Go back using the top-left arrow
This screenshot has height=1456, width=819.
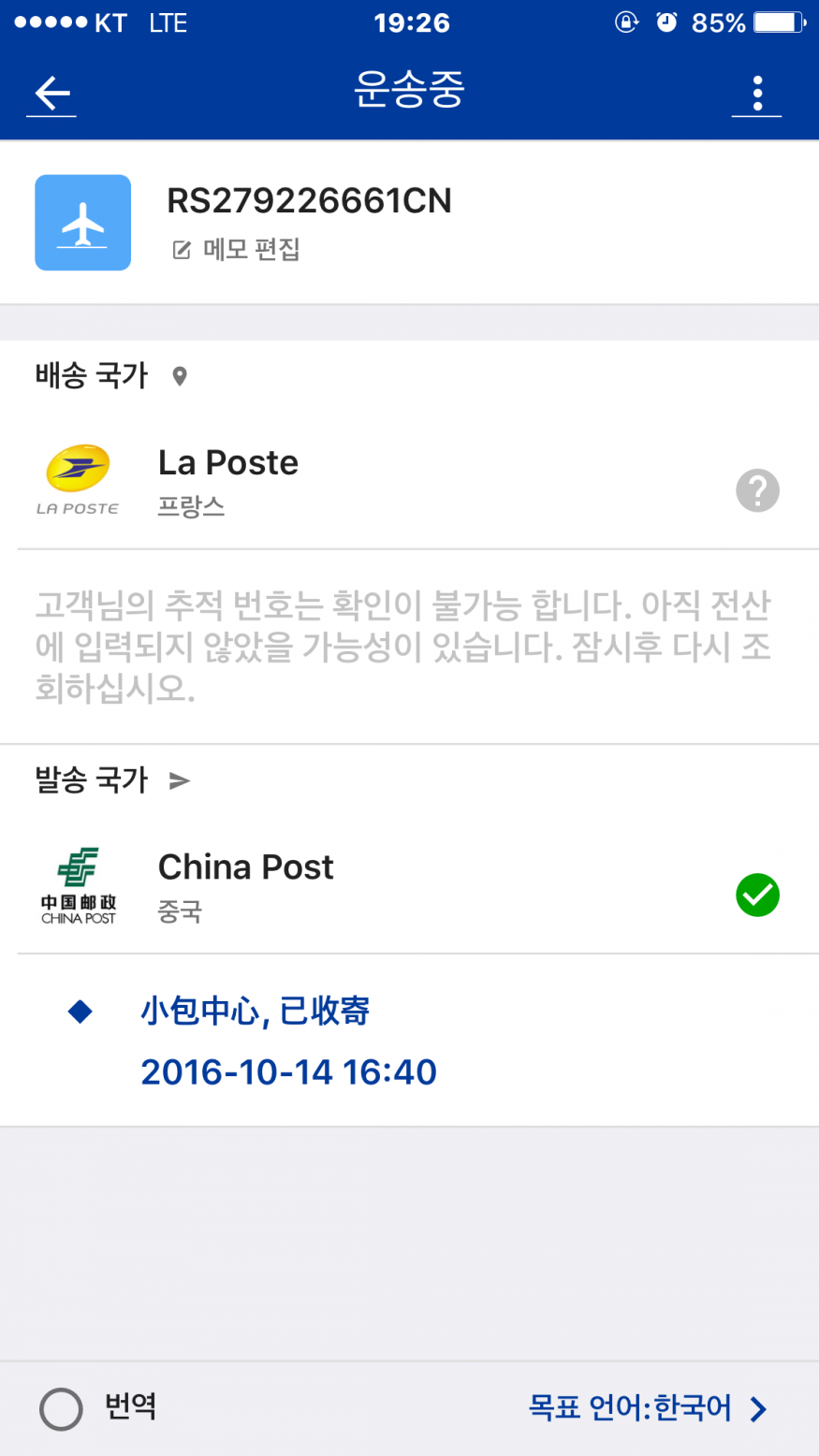(x=52, y=94)
